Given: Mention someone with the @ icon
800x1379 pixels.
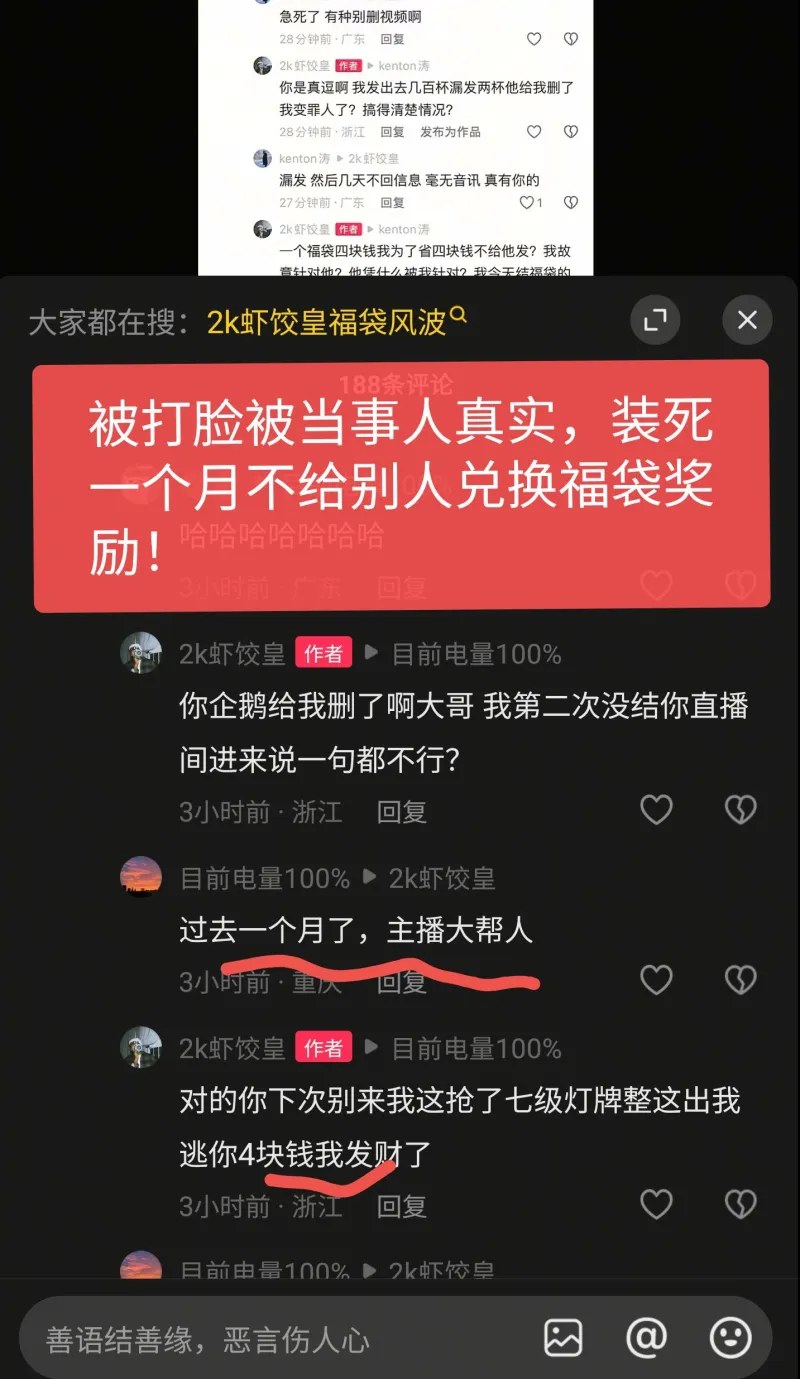Looking at the screenshot, I should tap(646, 1337).
